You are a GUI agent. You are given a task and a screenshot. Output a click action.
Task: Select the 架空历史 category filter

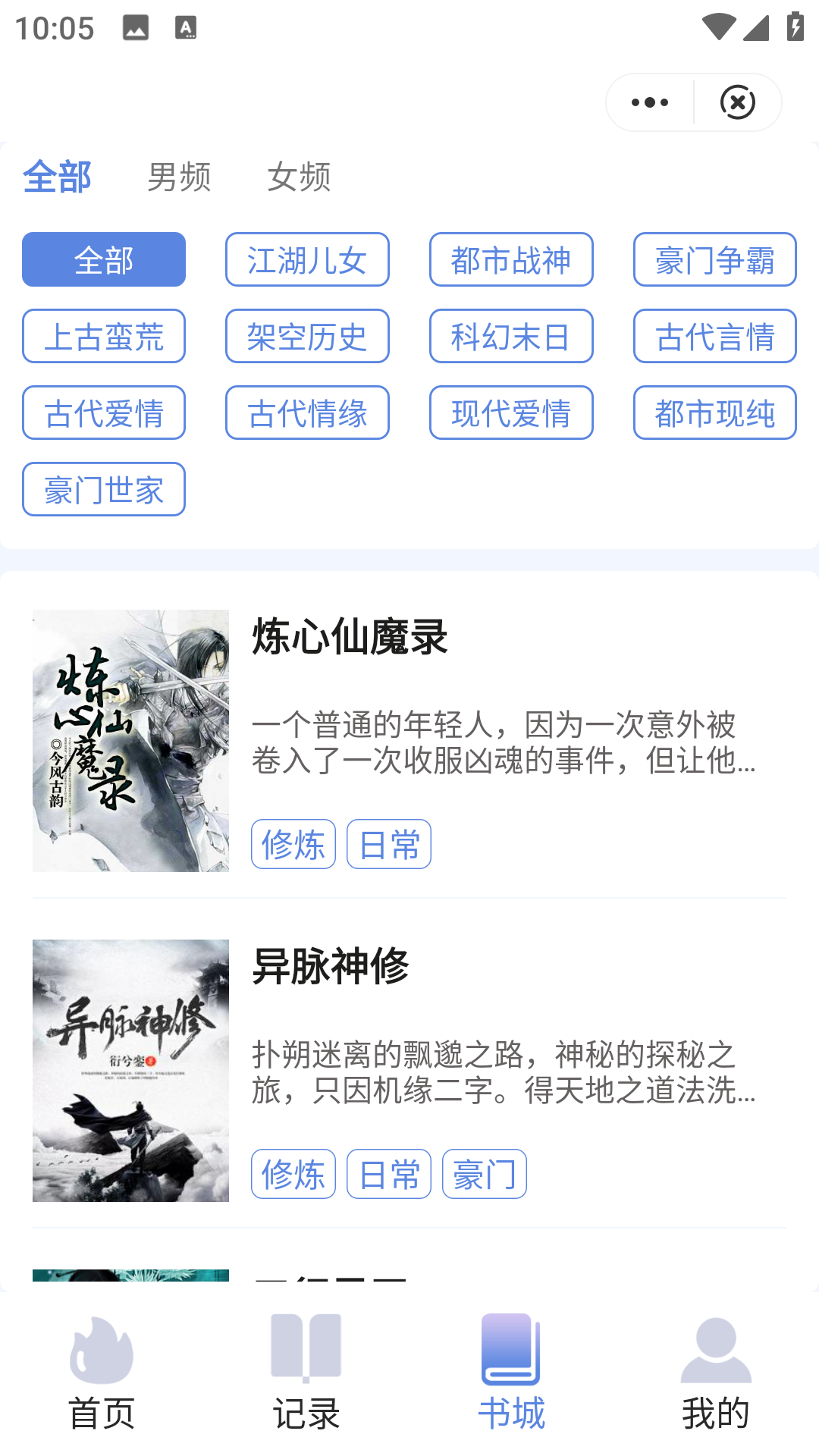(307, 337)
